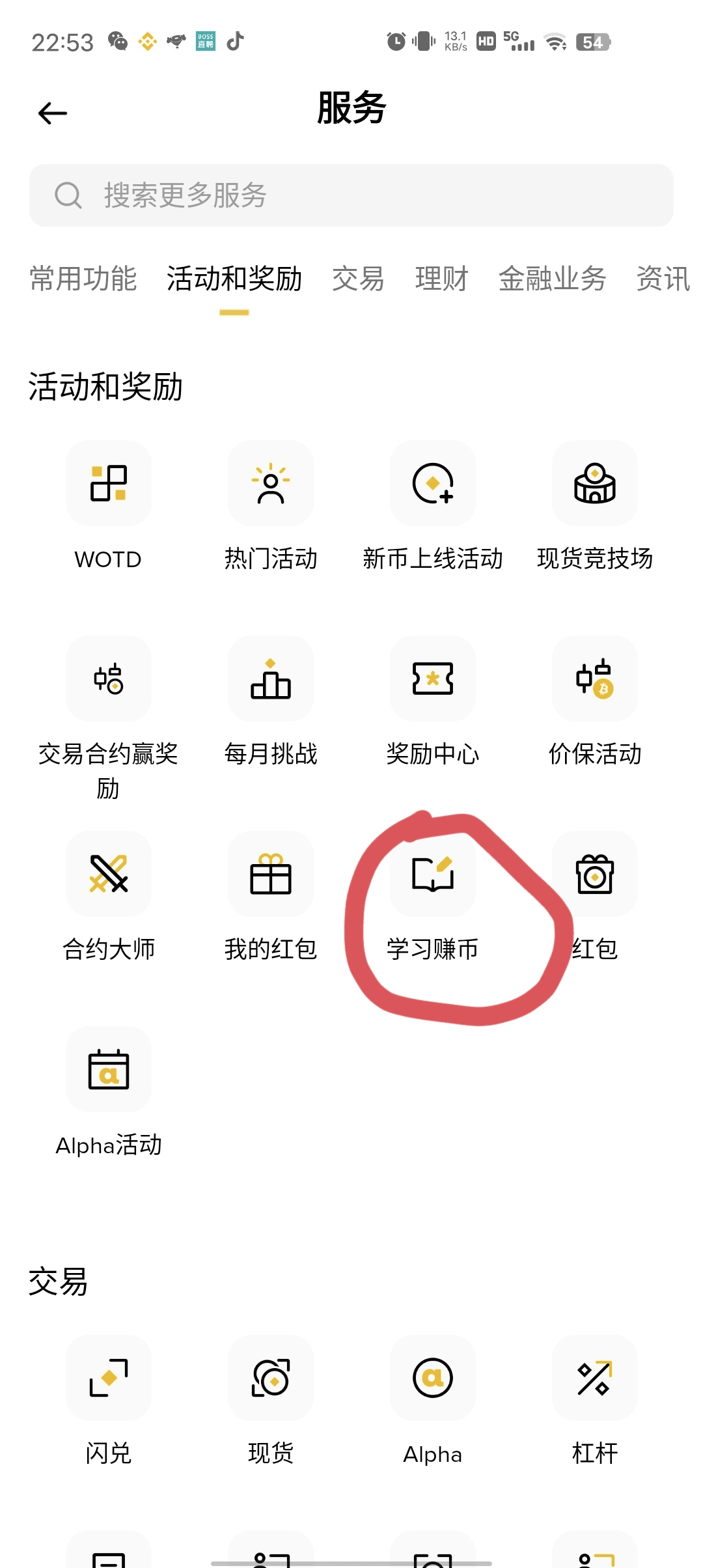Go back using the top-left arrow
703x1568 pixels.
pyautogui.click(x=53, y=113)
